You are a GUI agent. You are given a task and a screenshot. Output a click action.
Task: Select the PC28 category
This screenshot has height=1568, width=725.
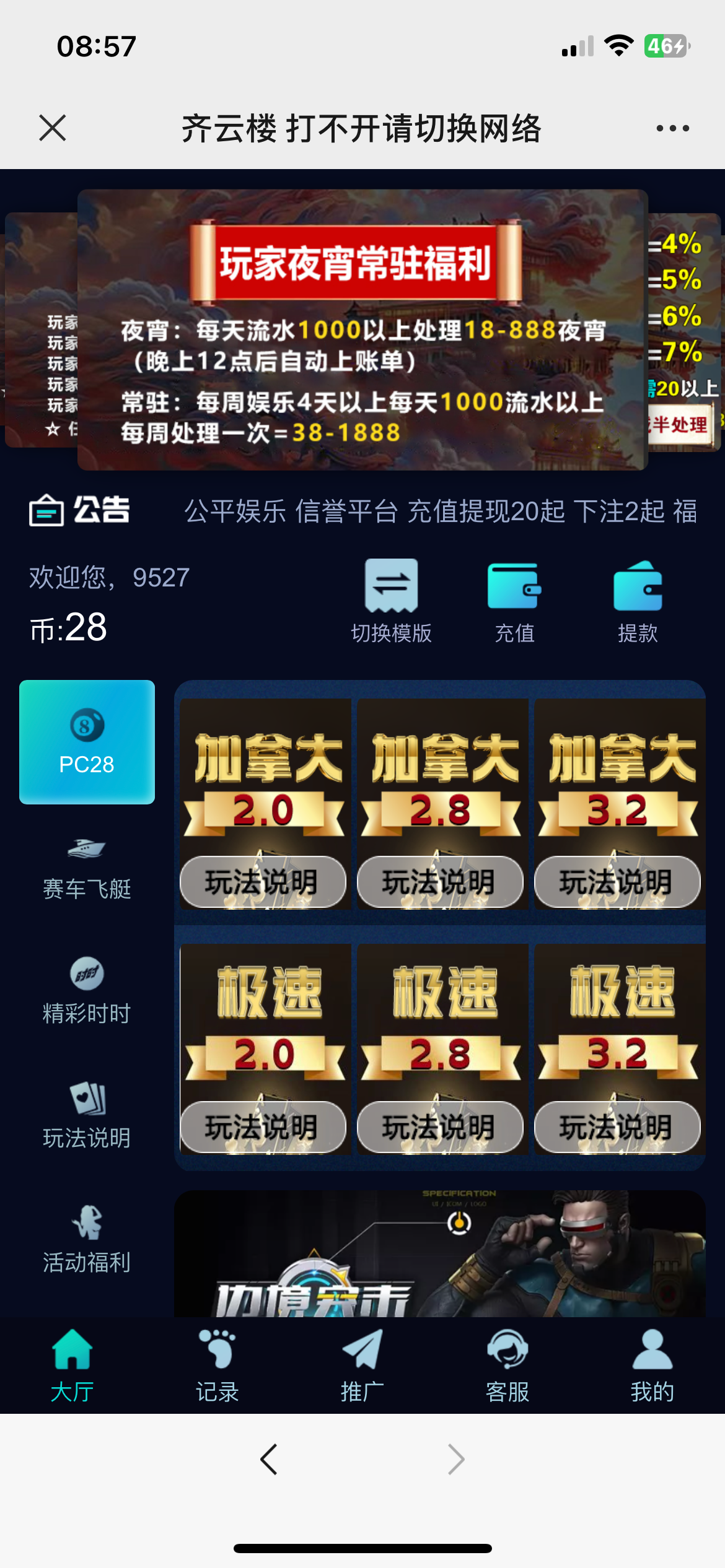point(87,742)
